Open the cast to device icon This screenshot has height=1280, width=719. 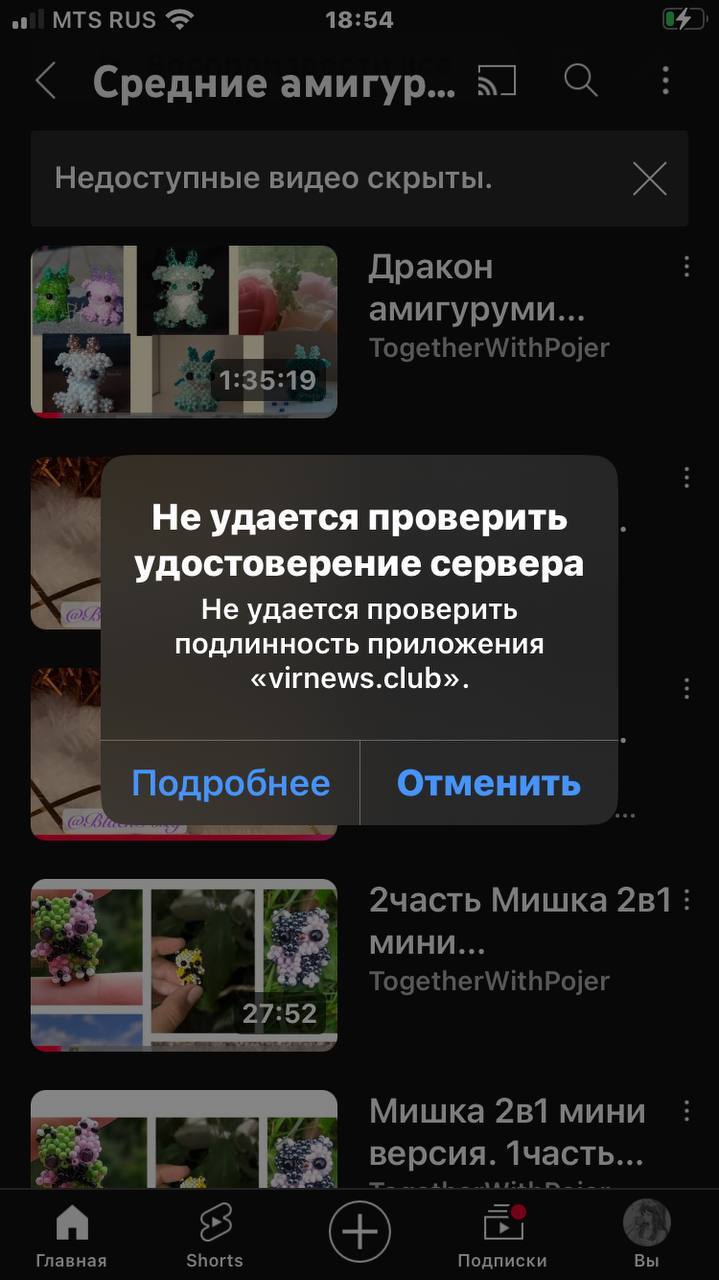click(497, 81)
